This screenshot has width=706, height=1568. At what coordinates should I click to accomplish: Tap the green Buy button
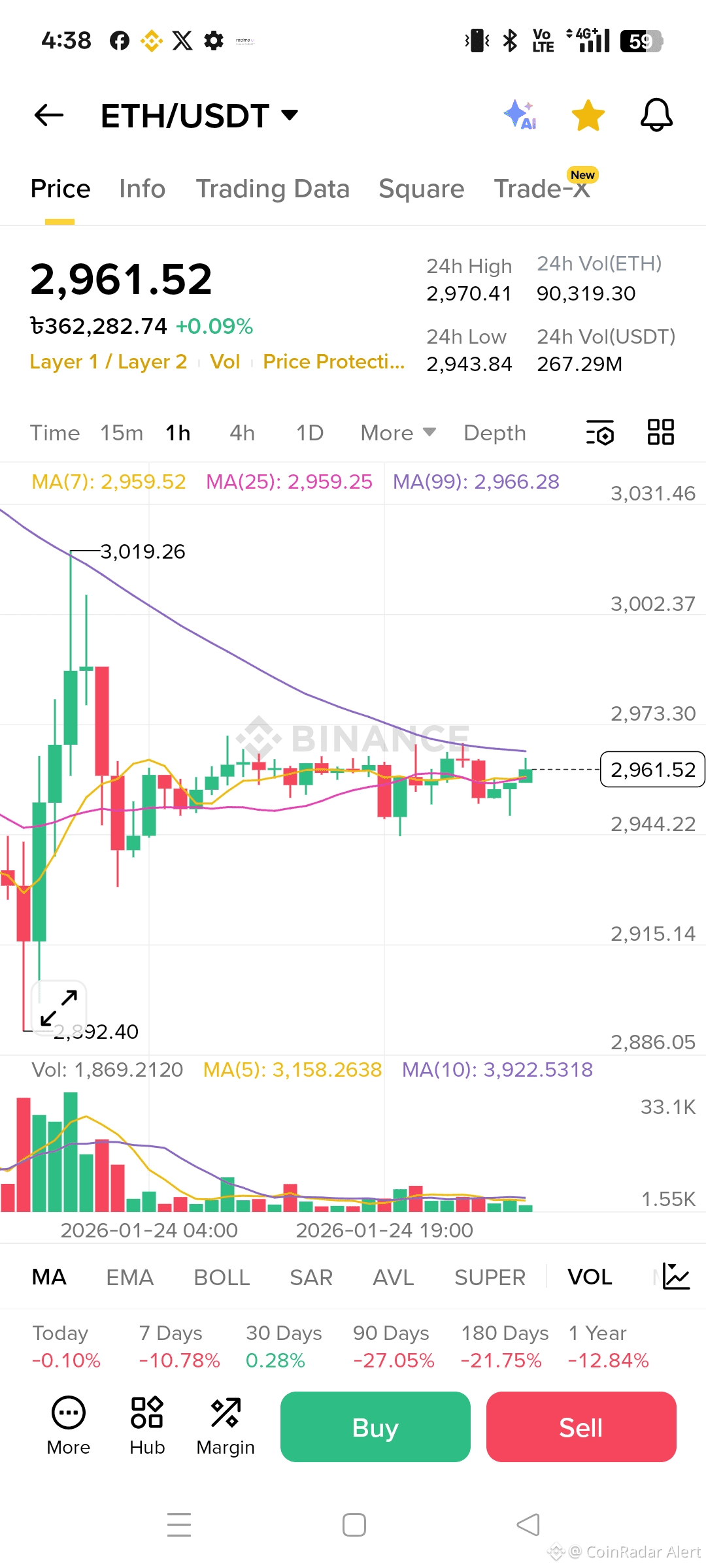pyautogui.click(x=375, y=1427)
